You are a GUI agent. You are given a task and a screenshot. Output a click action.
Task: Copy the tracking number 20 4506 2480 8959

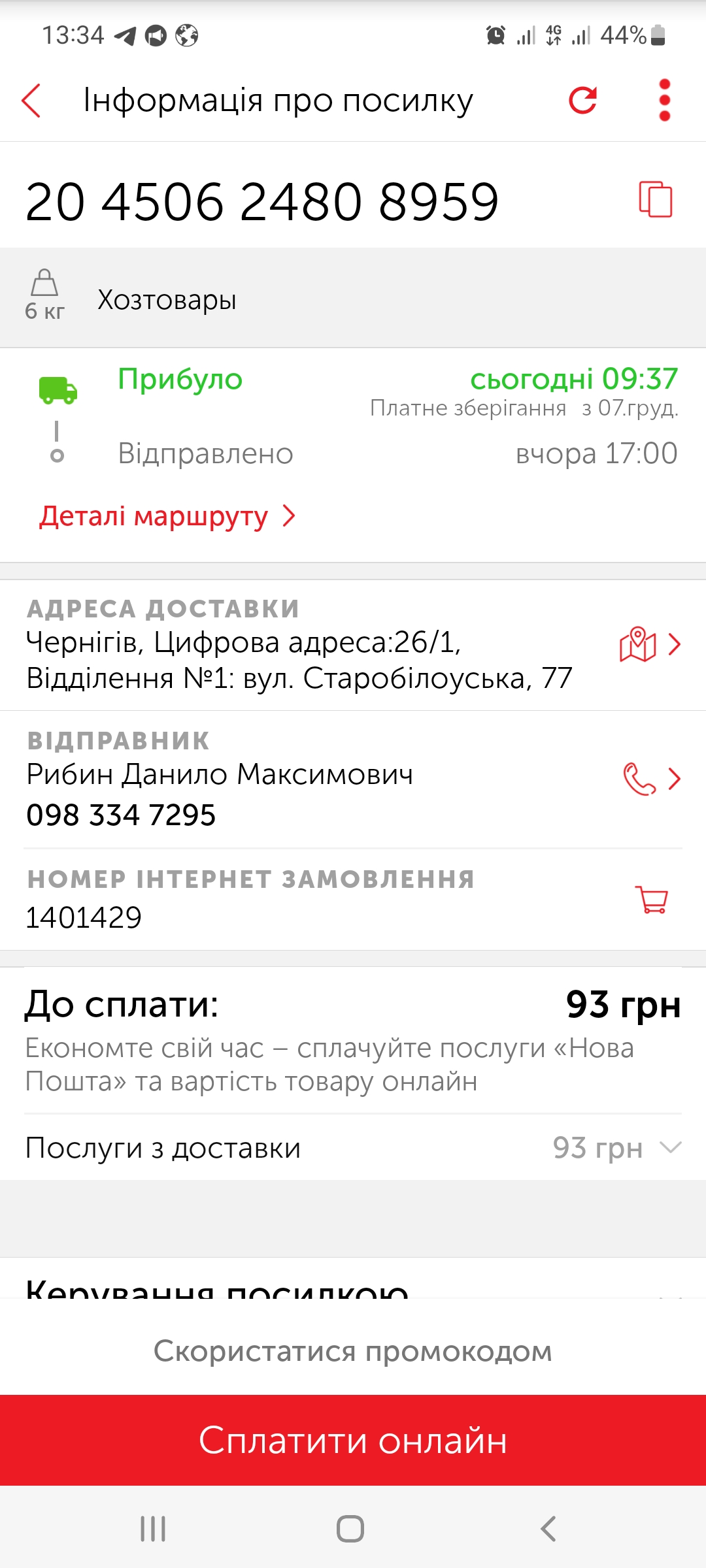[x=655, y=199]
